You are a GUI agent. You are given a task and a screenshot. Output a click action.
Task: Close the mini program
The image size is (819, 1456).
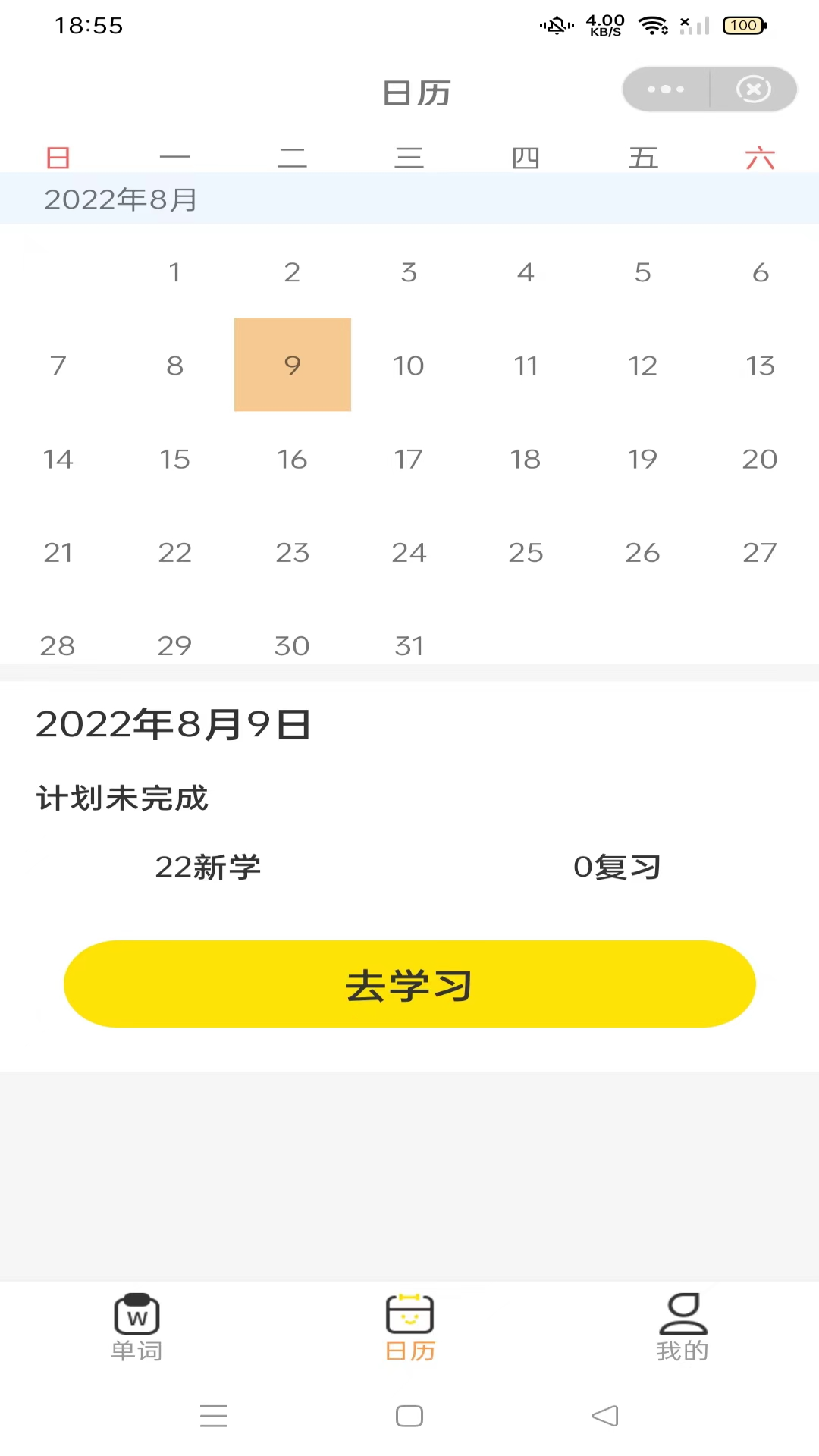click(753, 89)
